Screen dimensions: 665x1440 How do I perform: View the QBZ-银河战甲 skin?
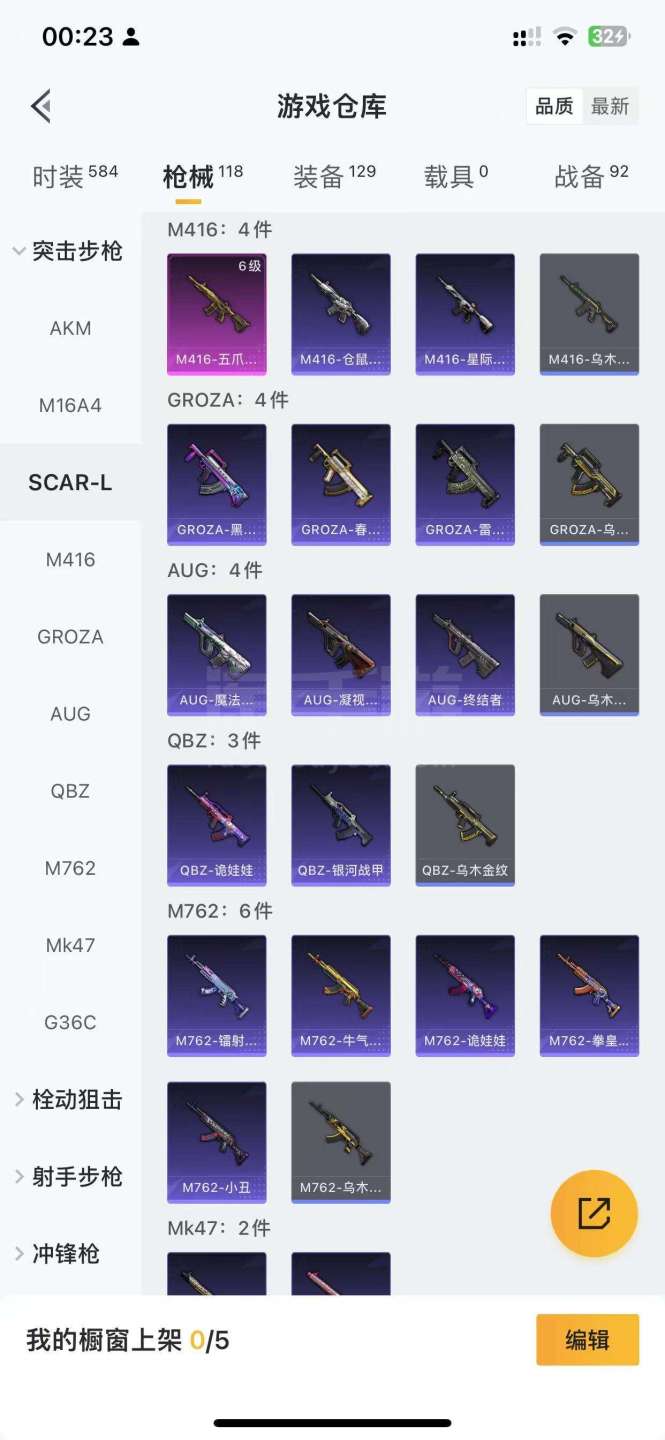pos(341,825)
